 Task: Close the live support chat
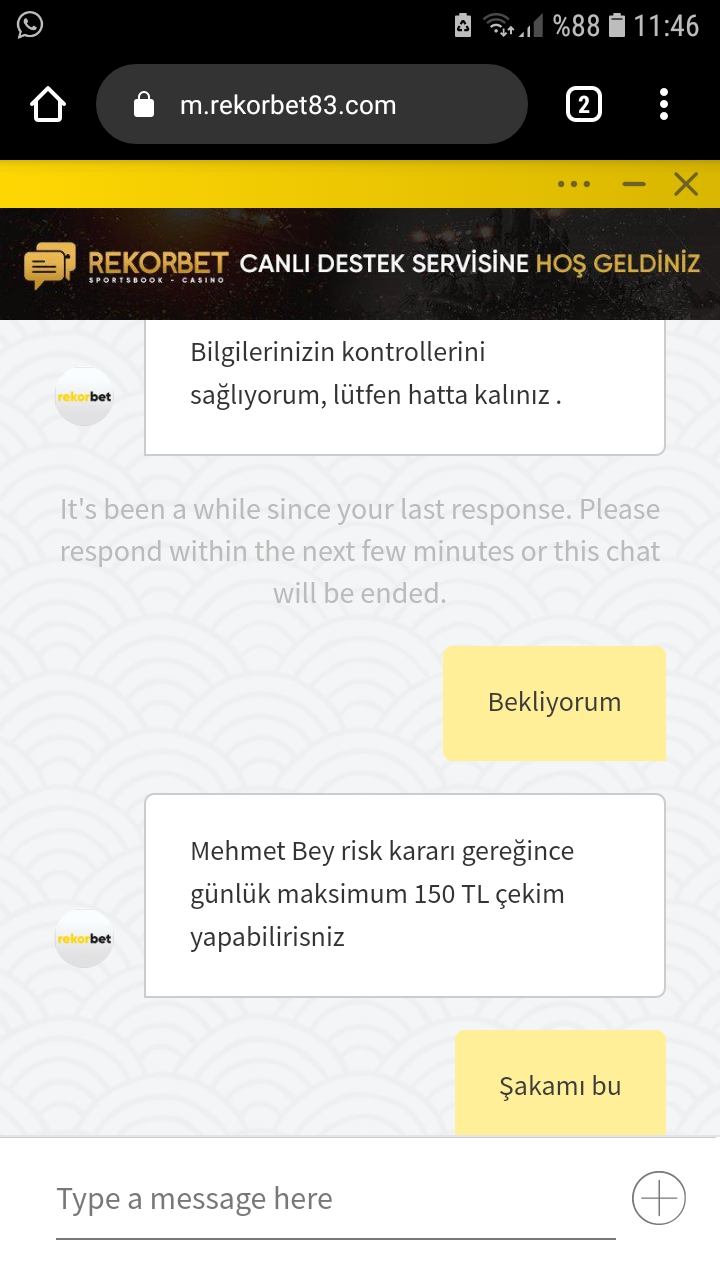pos(686,184)
